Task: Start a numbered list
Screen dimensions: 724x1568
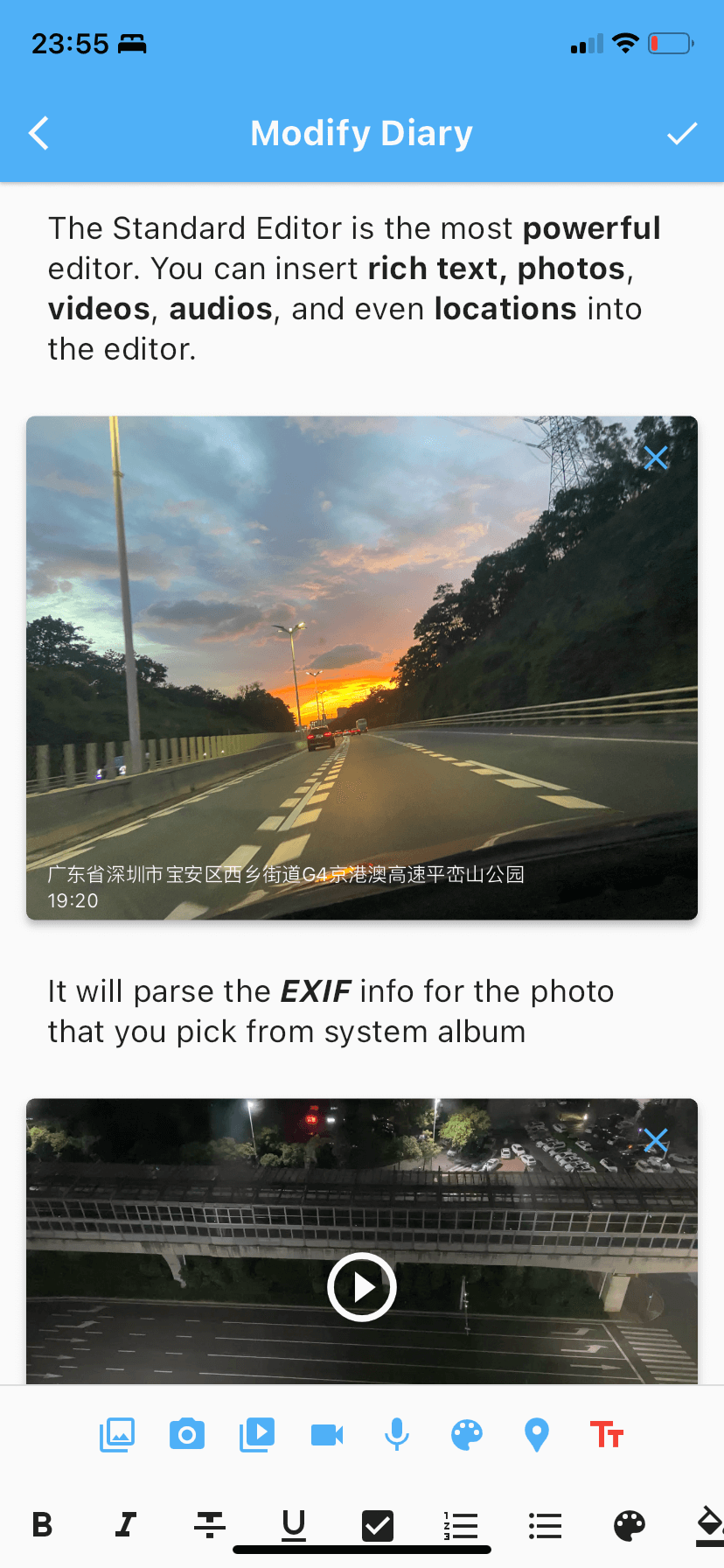Action: (x=461, y=1525)
